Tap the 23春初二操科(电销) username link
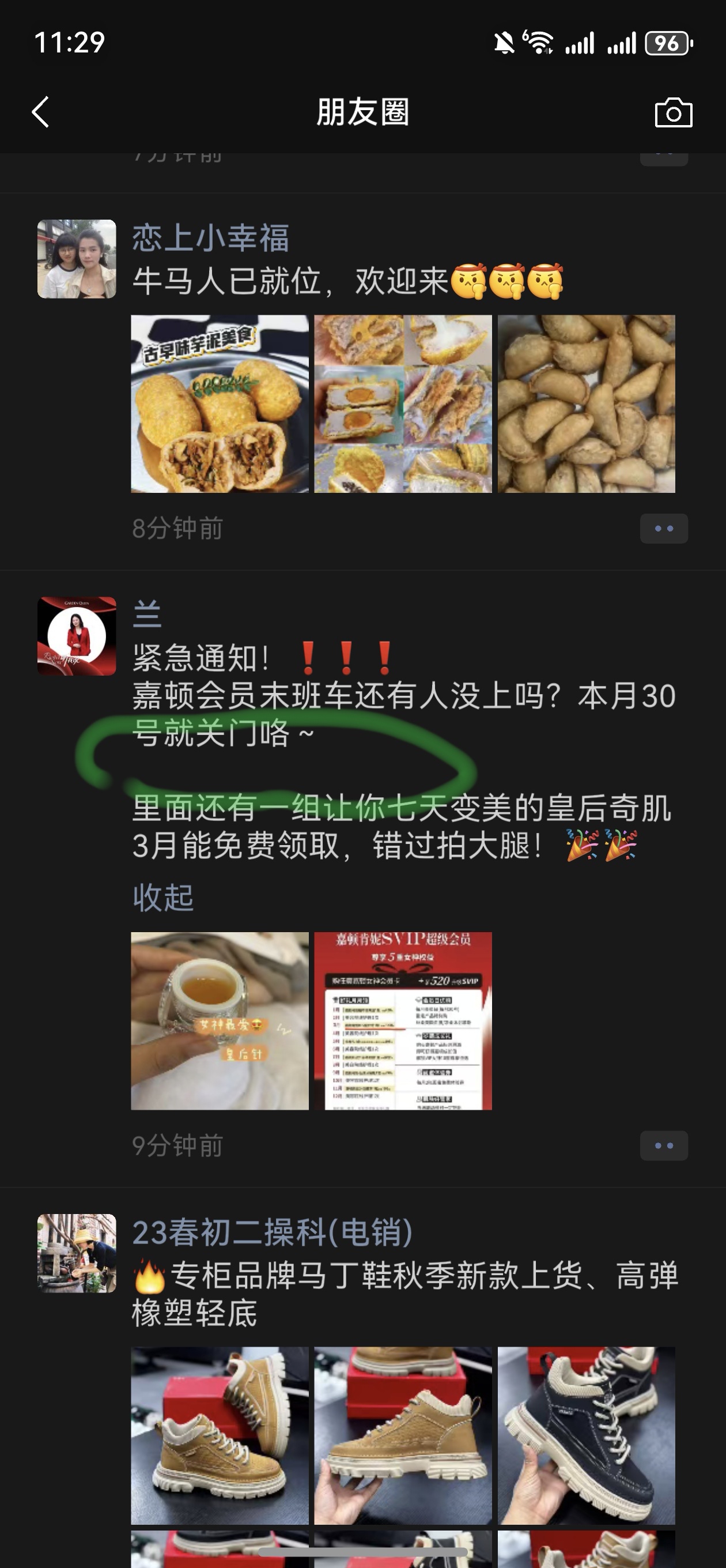Image resolution: width=726 pixels, height=1568 pixels. [272, 1232]
